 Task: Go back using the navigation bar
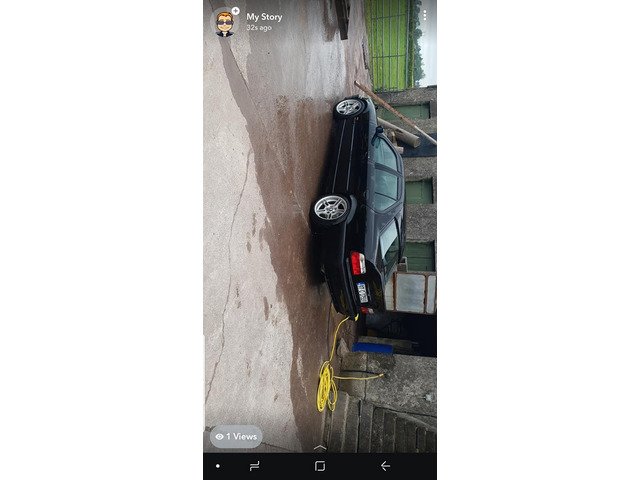coord(385,466)
